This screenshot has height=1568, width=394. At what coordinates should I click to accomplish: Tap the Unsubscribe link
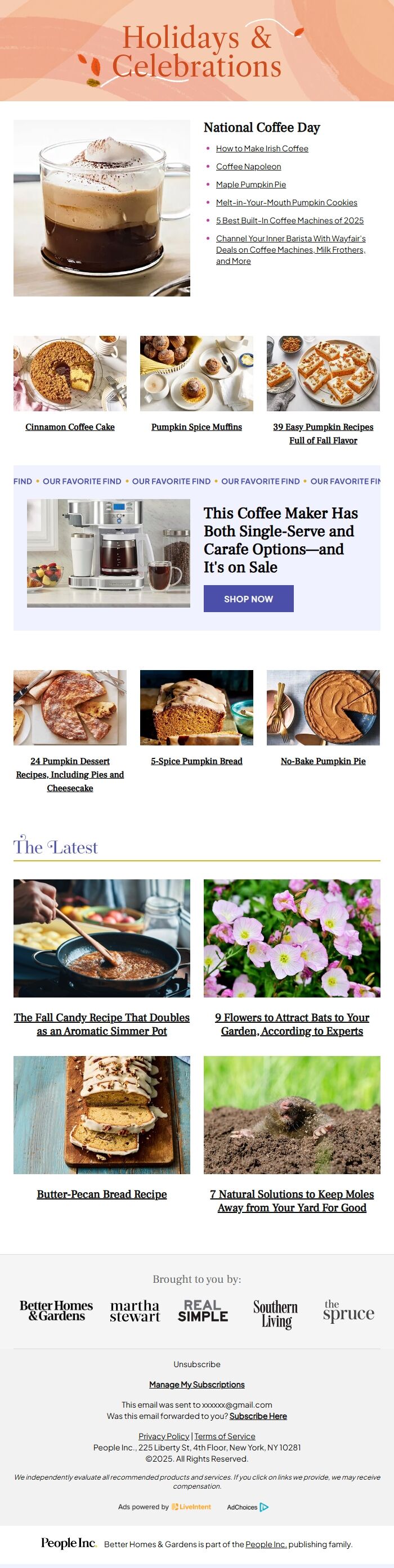click(x=196, y=1364)
